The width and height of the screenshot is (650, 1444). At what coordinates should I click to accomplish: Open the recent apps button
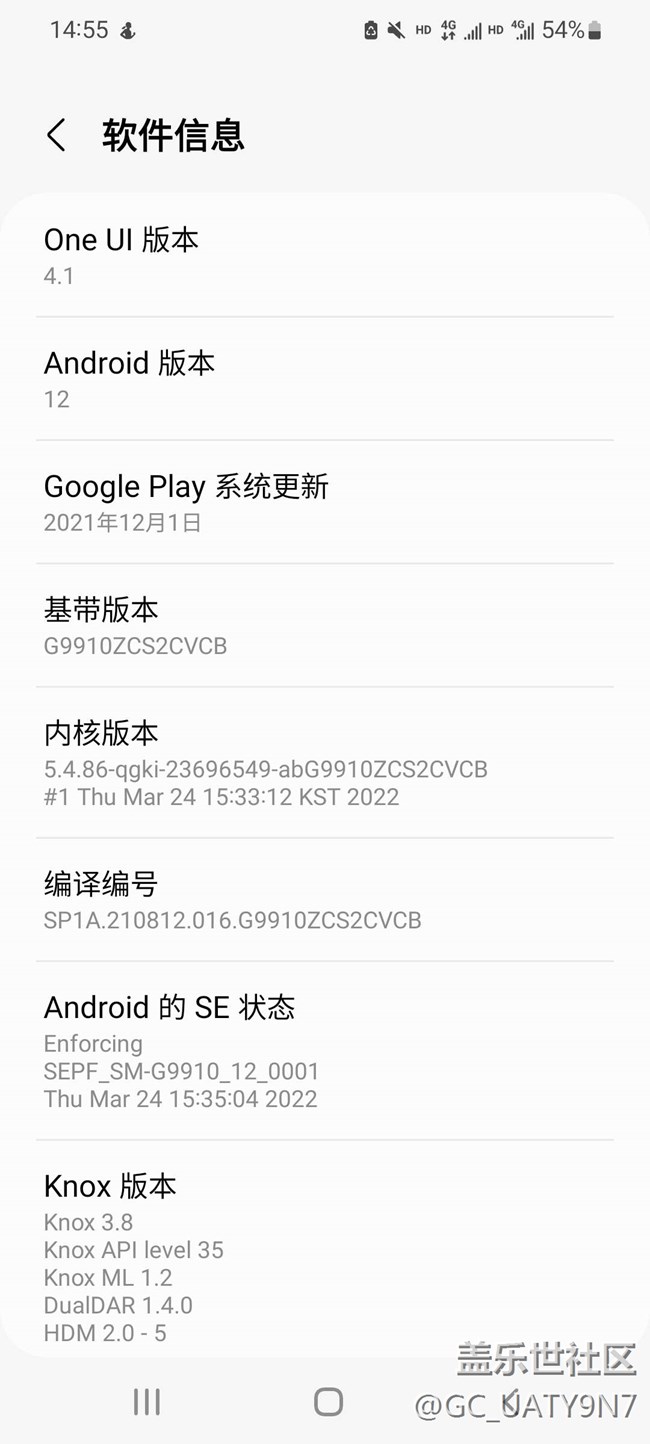click(147, 1401)
